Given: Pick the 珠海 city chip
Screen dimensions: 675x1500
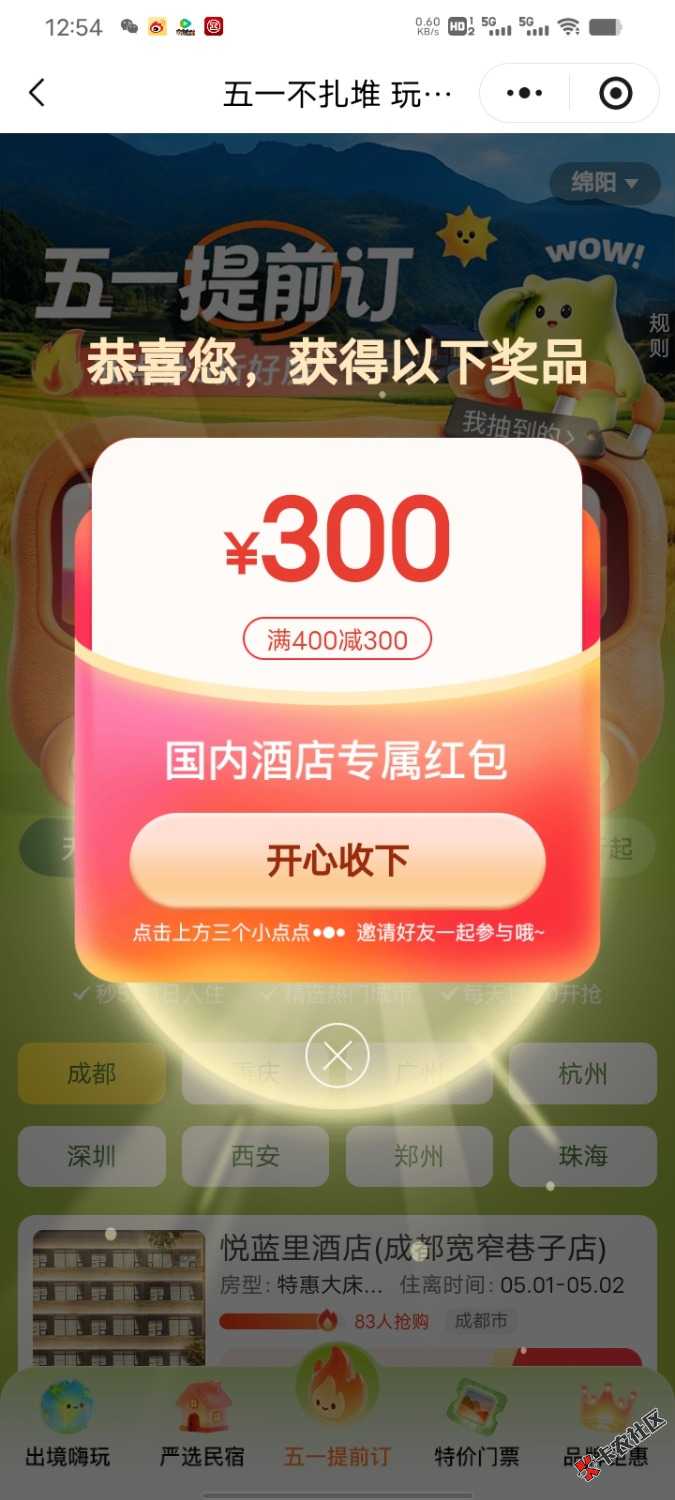Looking at the screenshot, I should click(582, 1156).
